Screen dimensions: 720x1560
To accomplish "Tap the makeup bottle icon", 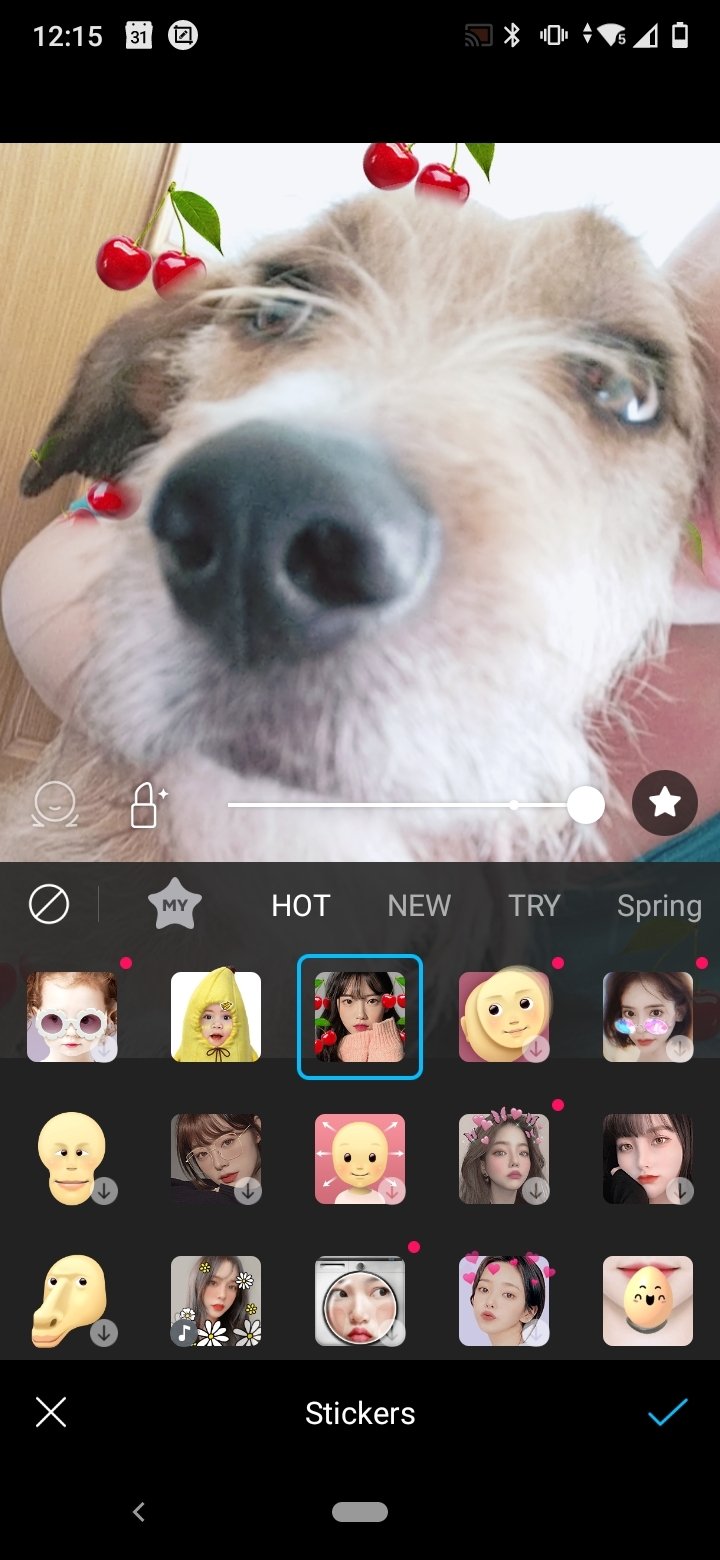I will click(148, 805).
